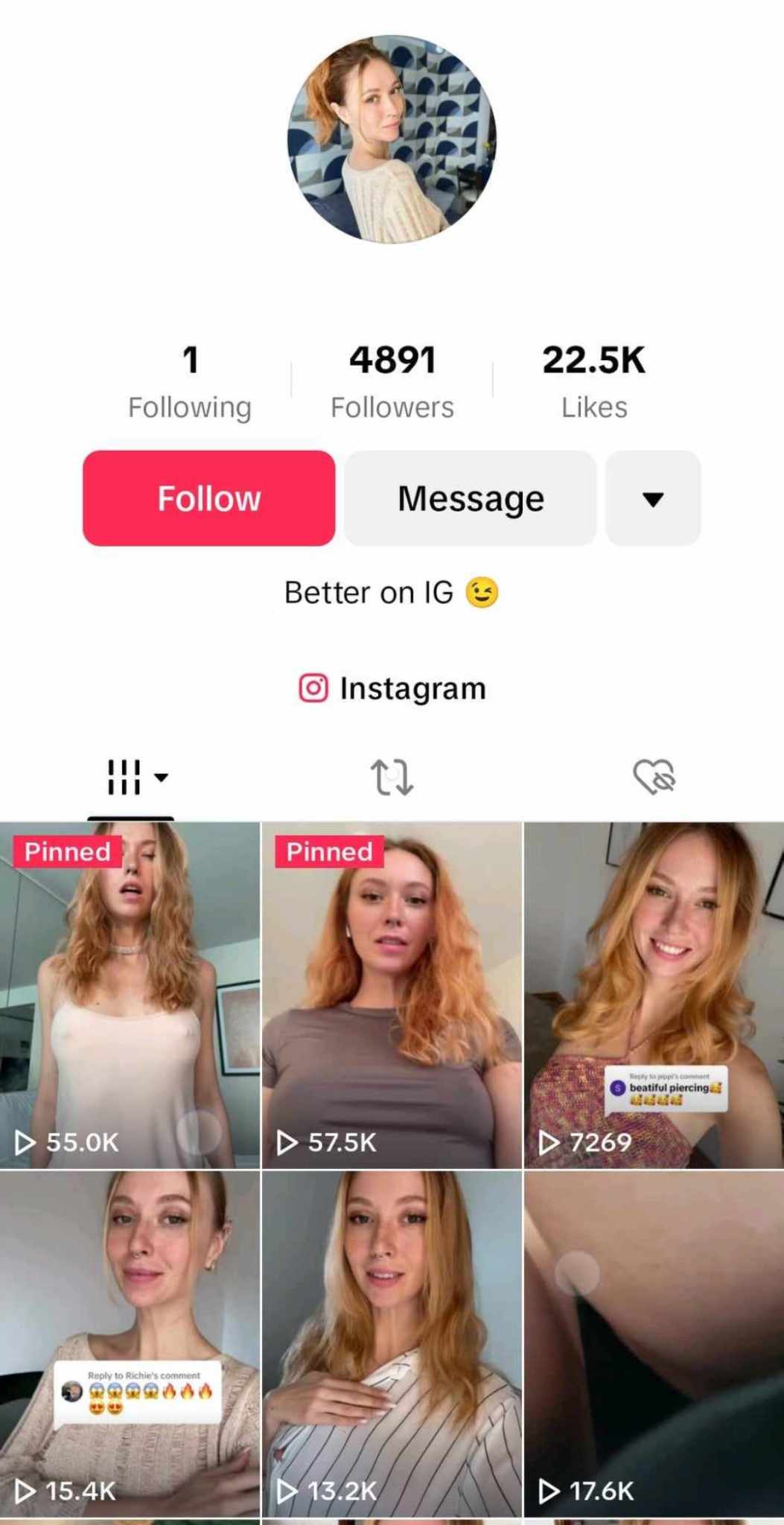
Task: Play the pinned video with 55.0K views
Action: 130,995
